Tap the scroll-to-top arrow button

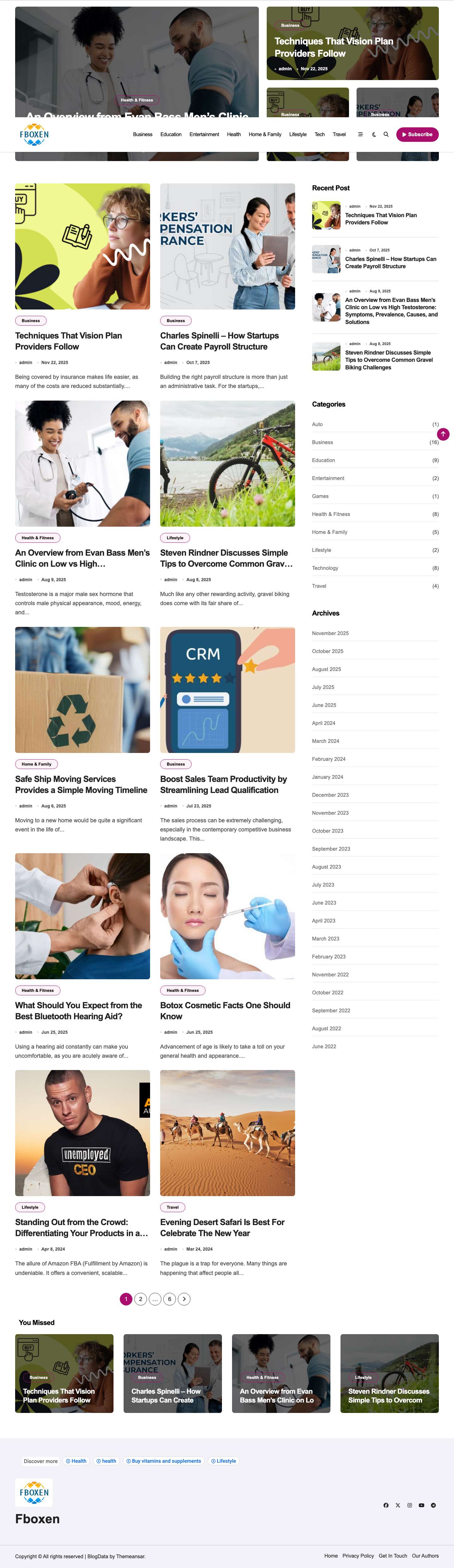(443, 434)
